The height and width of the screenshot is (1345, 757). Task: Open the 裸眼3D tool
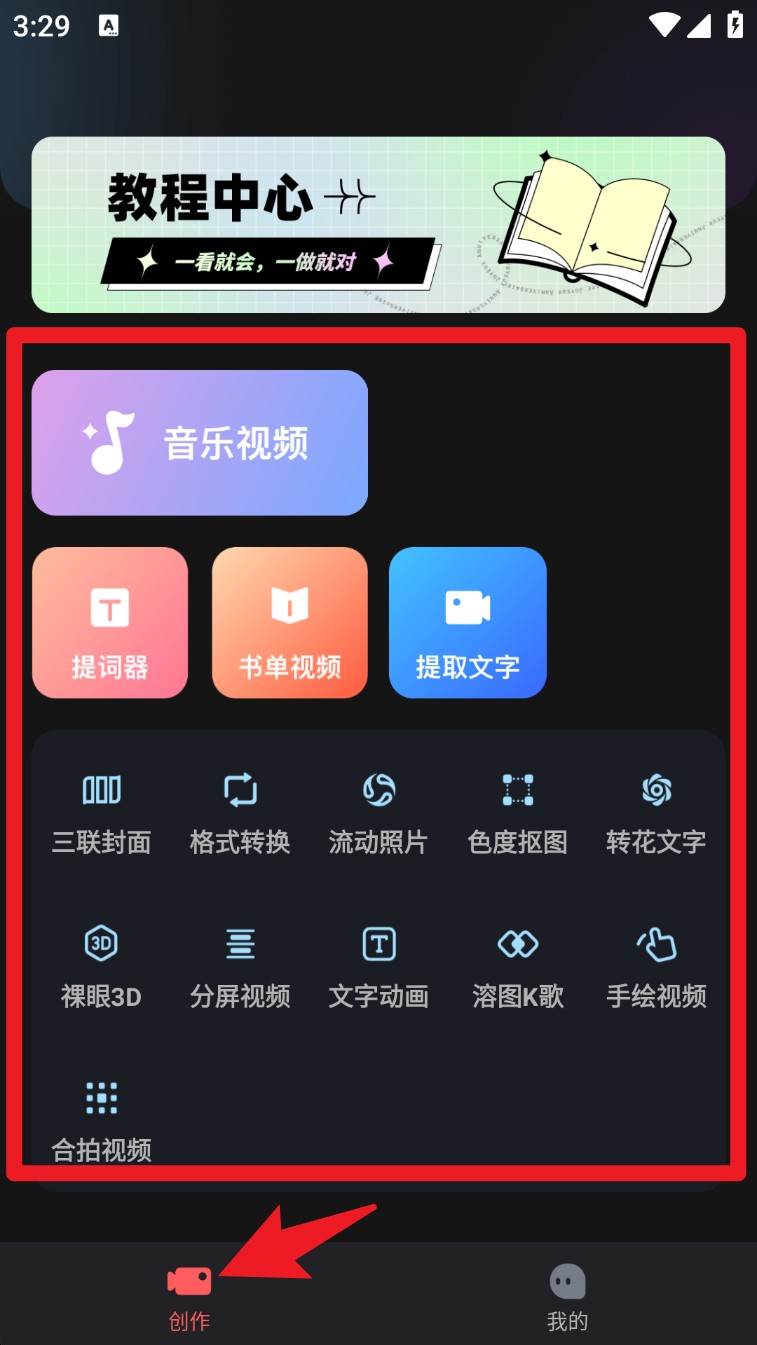(101, 967)
